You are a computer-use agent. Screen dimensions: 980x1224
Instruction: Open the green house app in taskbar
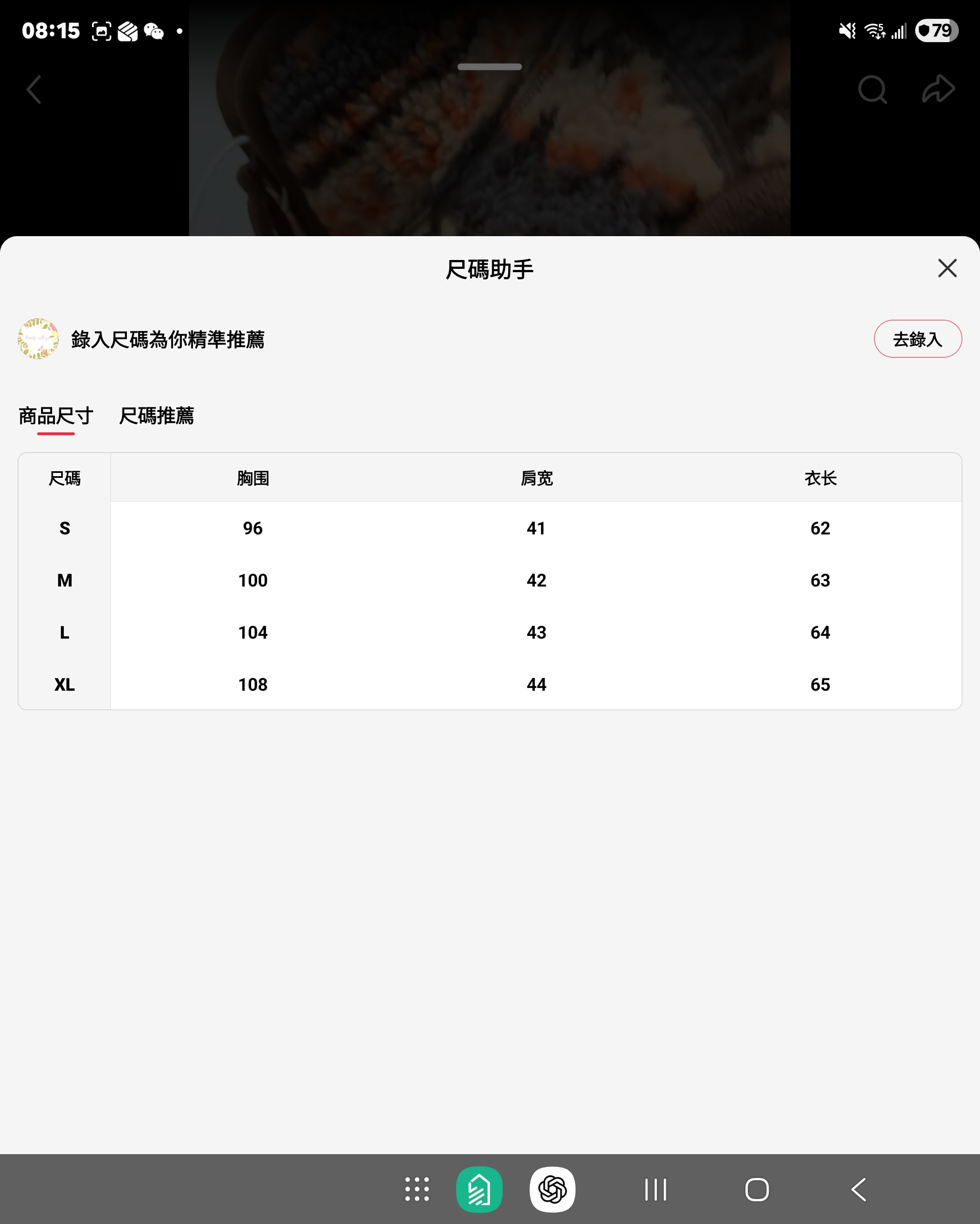[479, 1190]
